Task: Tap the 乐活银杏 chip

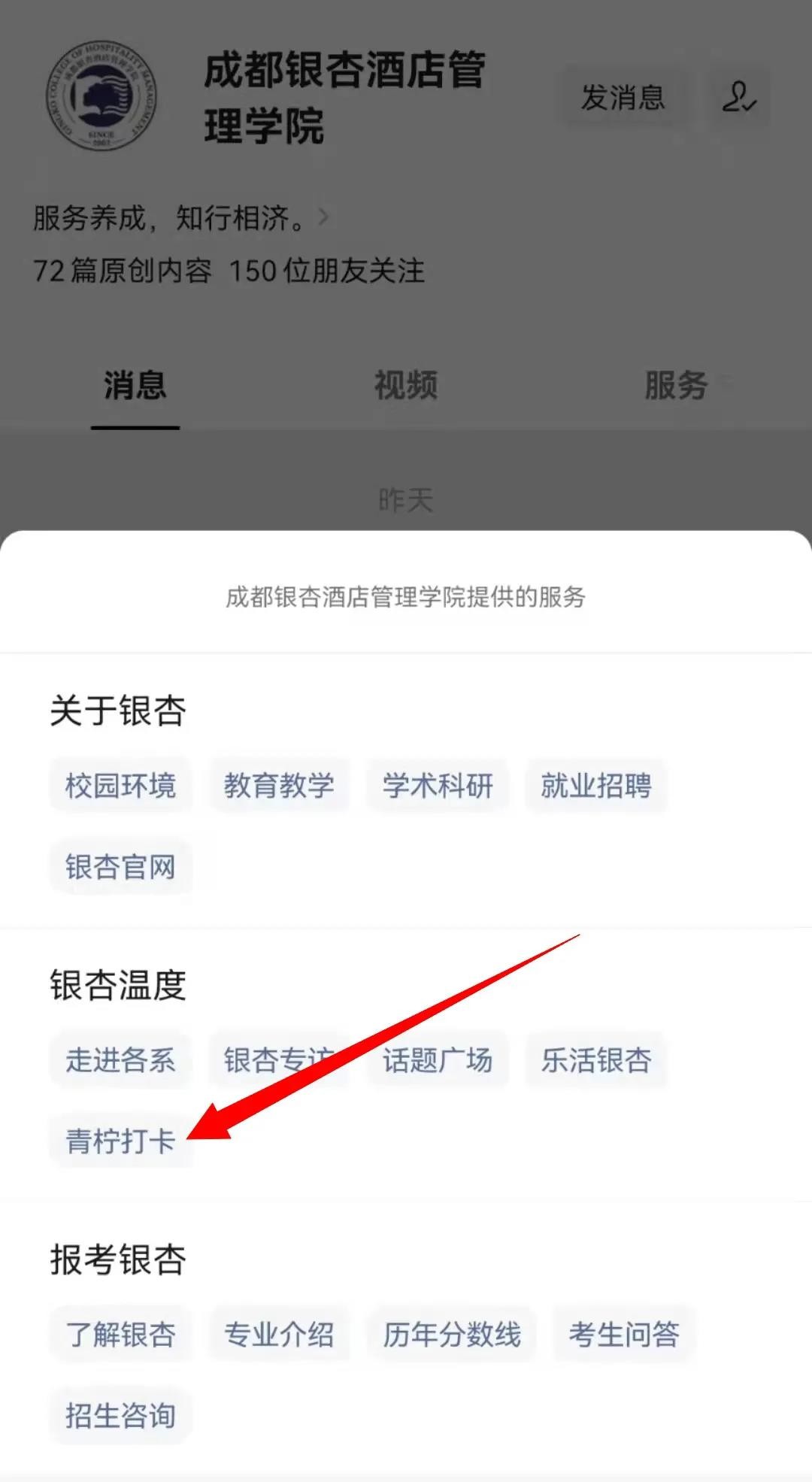Action: (x=596, y=1060)
